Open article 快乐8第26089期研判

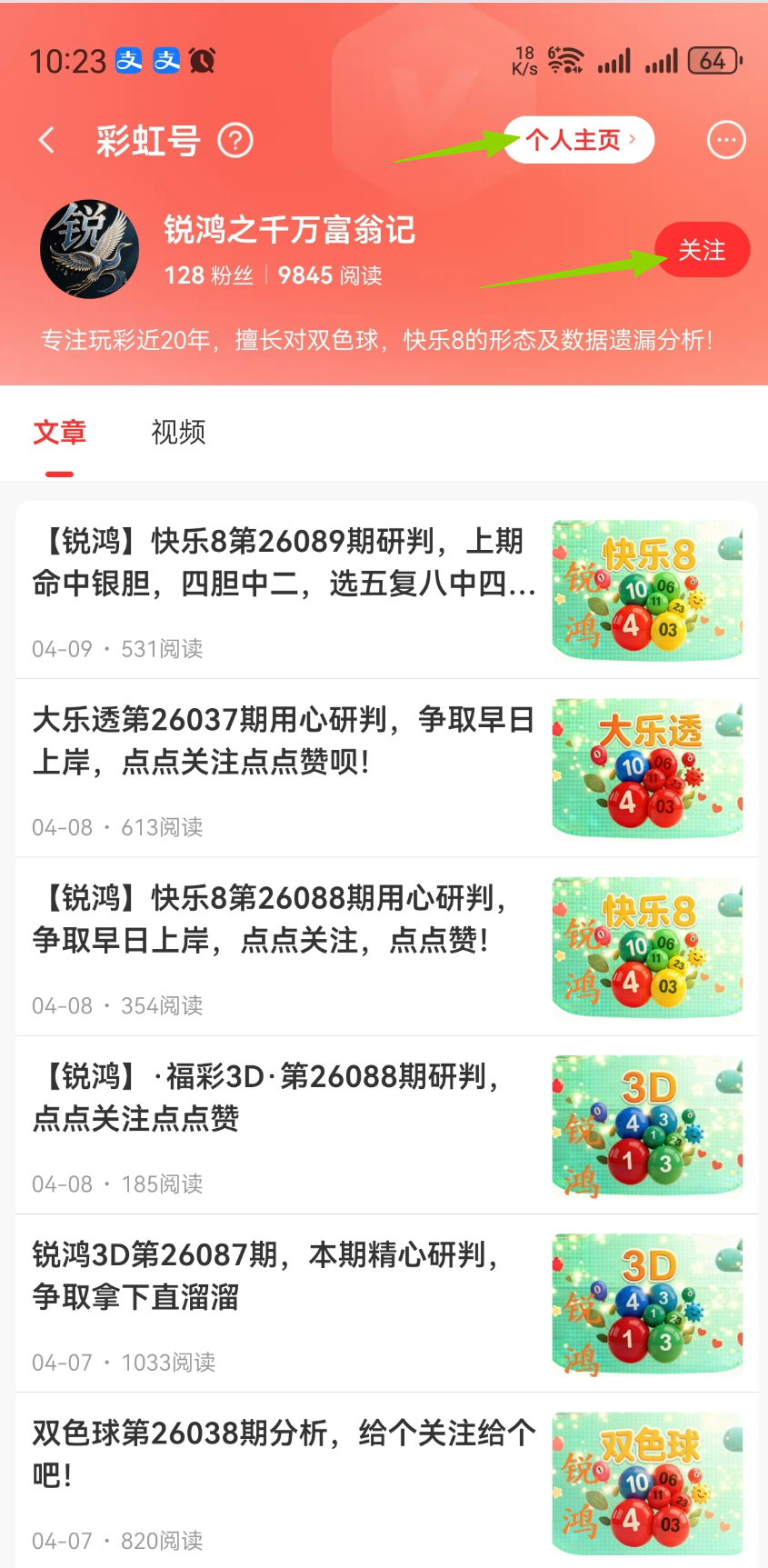pyautogui.click(x=284, y=563)
